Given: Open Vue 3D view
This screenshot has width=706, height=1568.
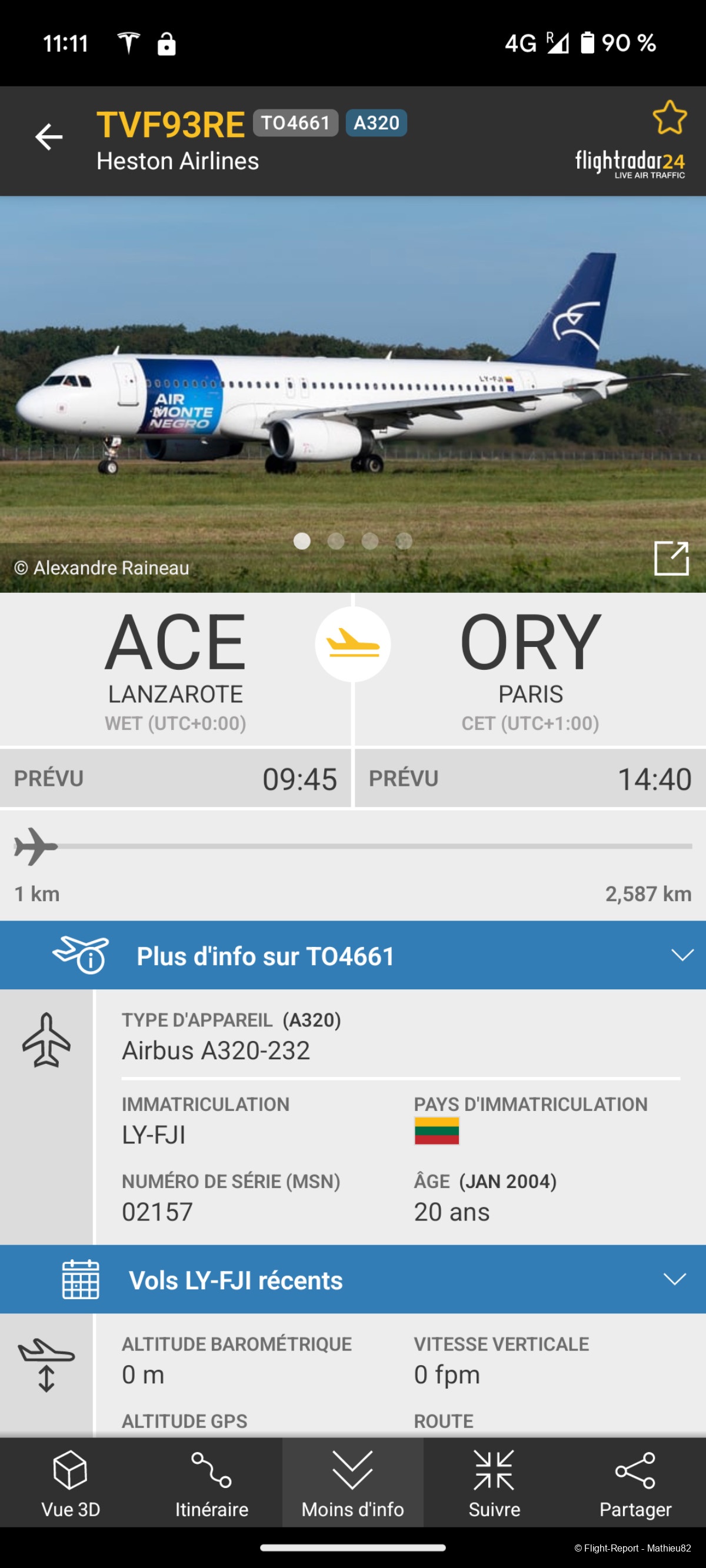Looking at the screenshot, I should coord(71,1483).
